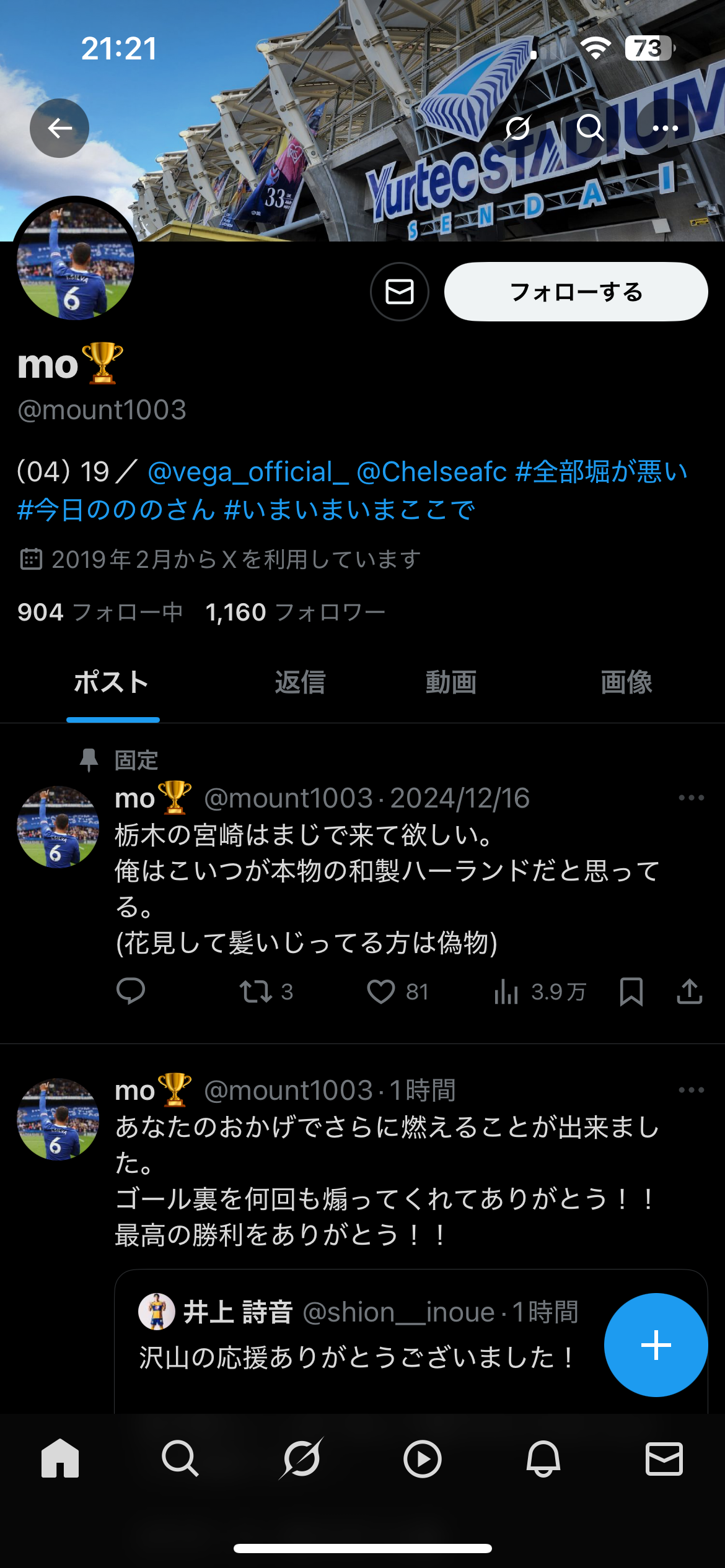Like the pinned post about 栃木の宮崎

point(397,991)
